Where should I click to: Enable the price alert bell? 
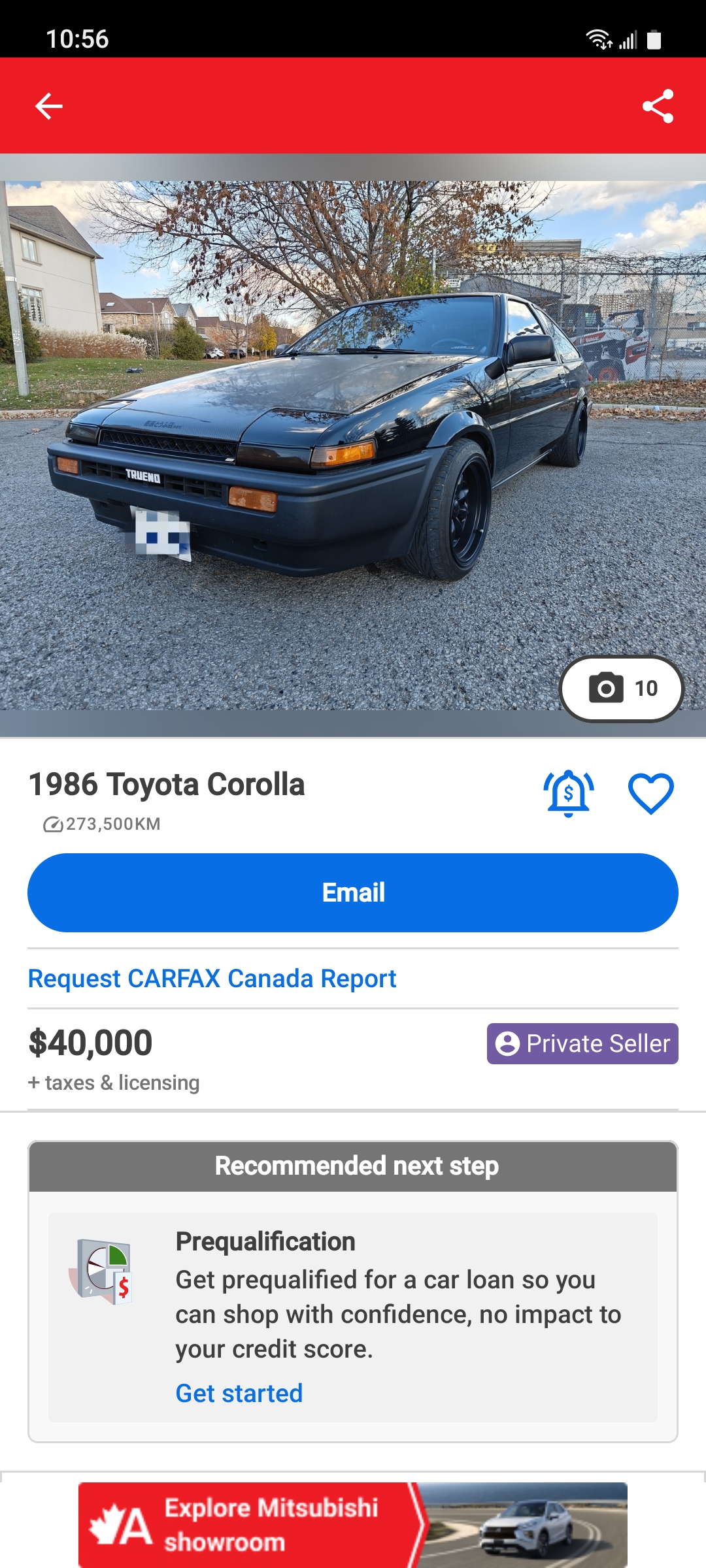pyautogui.click(x=569, y=793)
